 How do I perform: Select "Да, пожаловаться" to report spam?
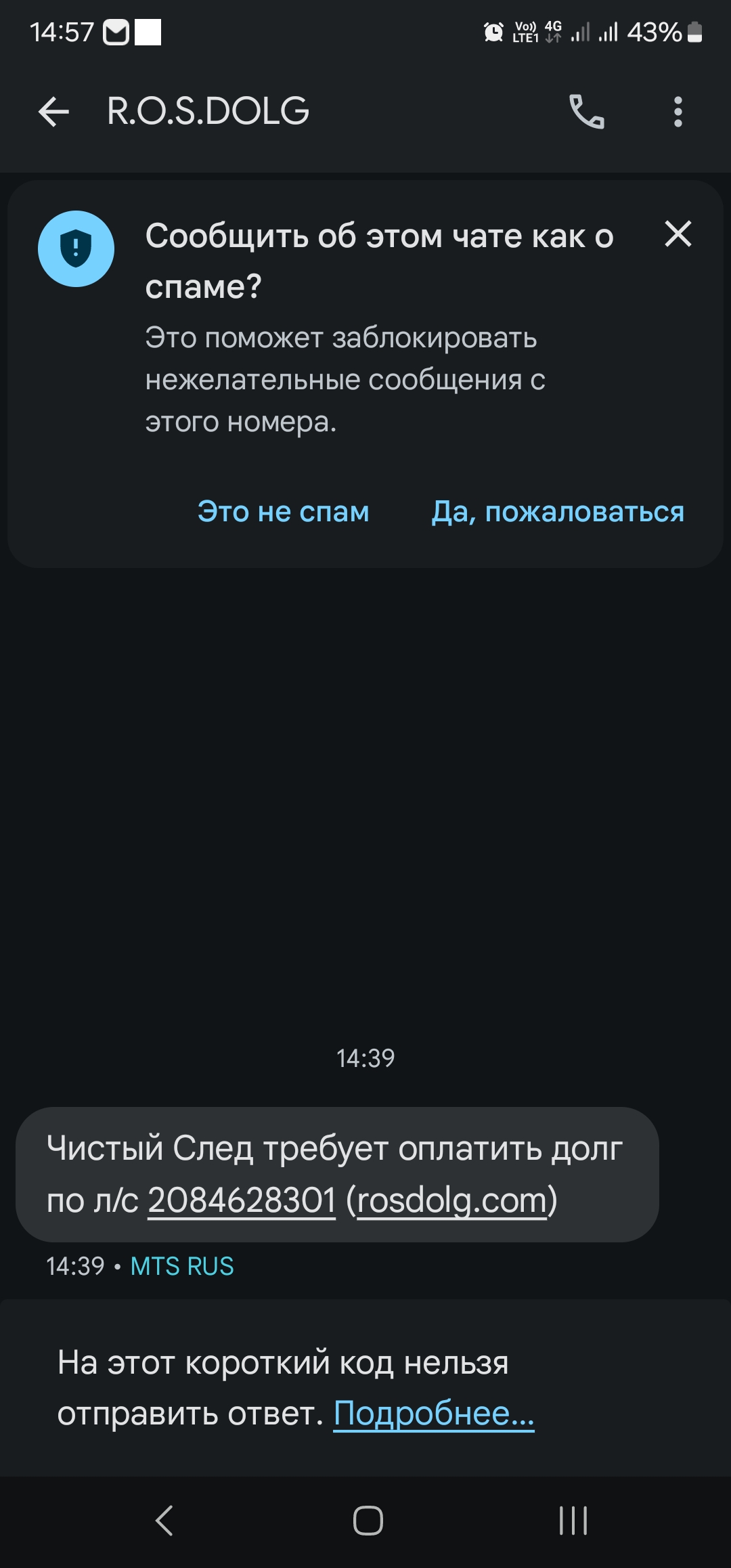tap(558, 512)
